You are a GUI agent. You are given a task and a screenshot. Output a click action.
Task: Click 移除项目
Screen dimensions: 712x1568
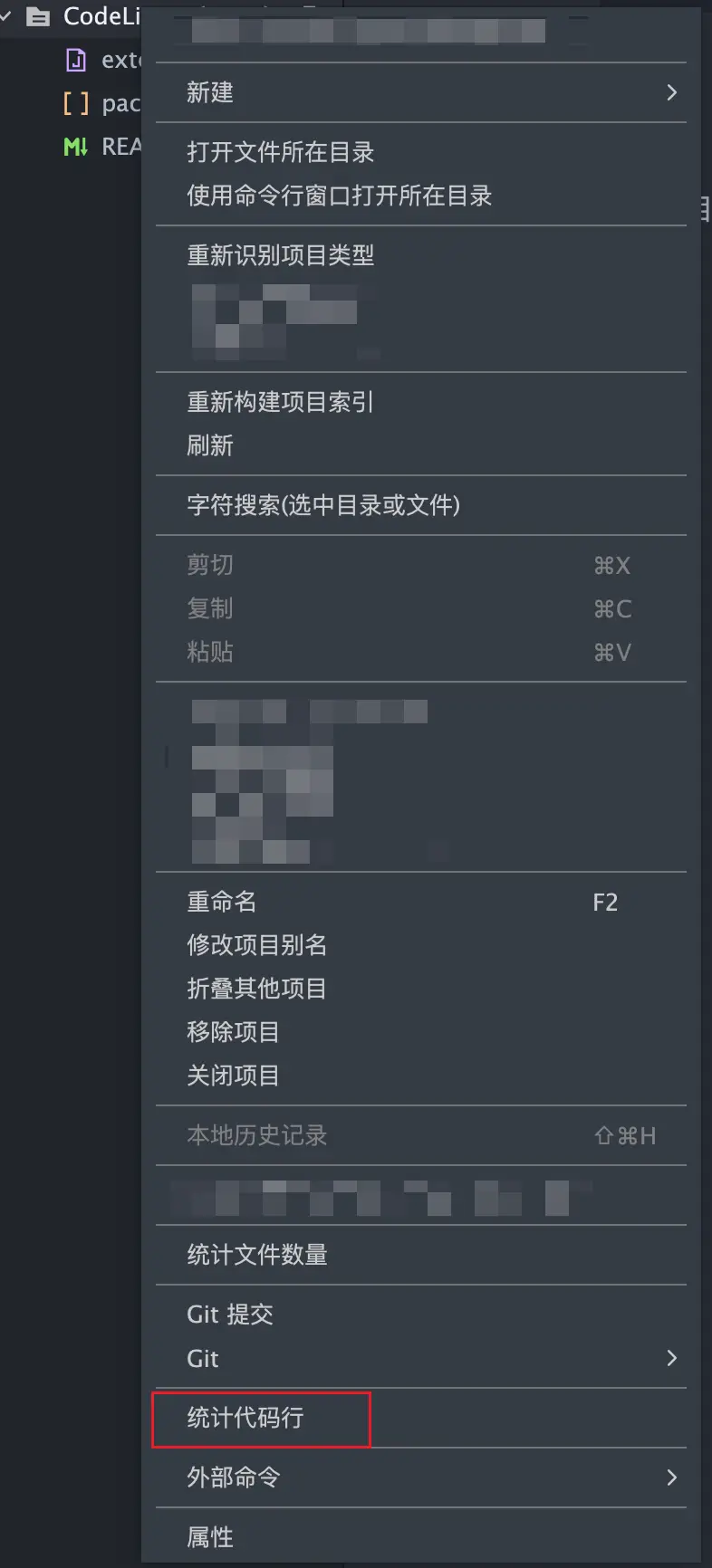pos(421,1032)
